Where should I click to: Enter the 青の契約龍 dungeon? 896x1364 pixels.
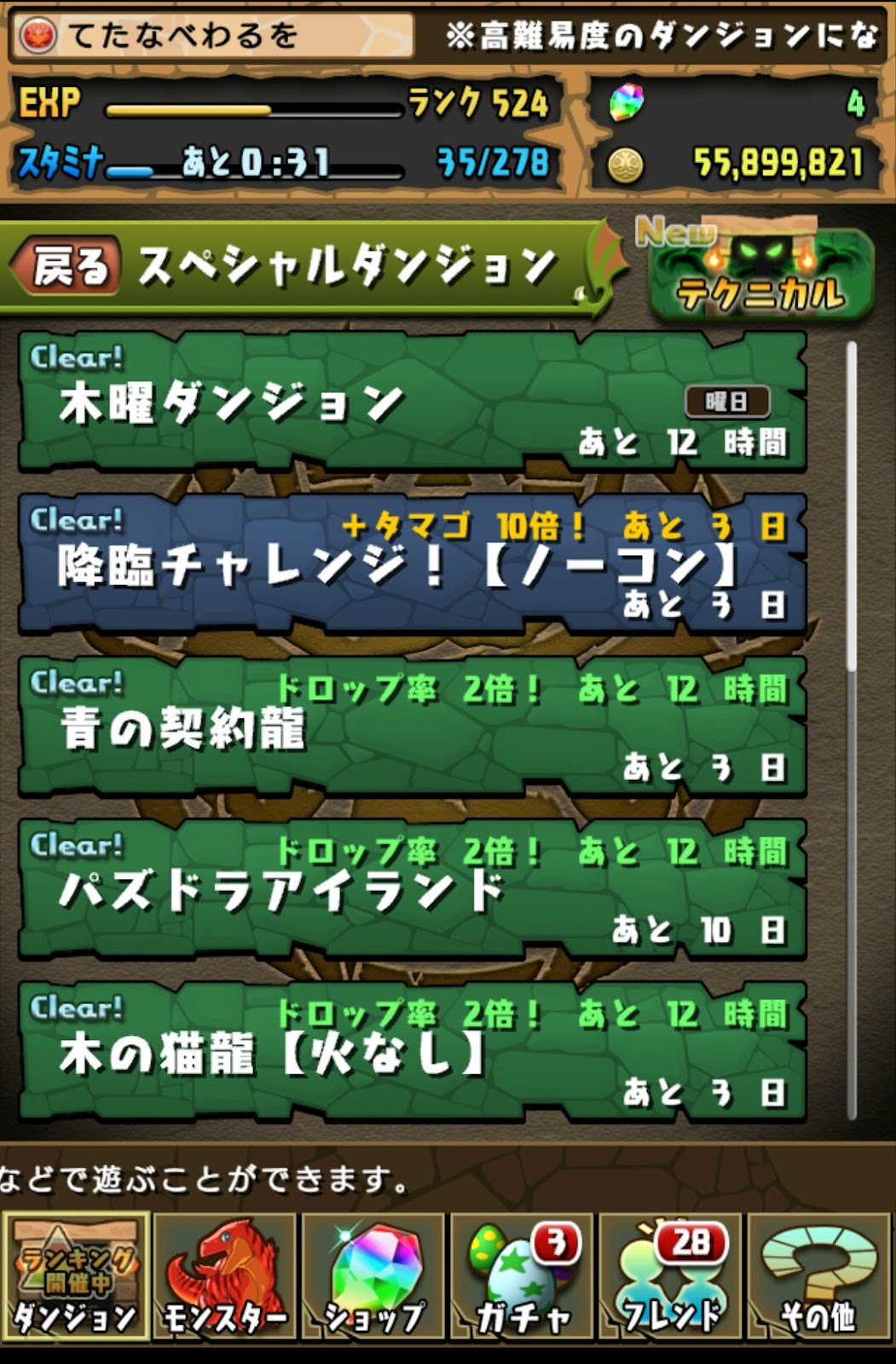click(412, 727)
